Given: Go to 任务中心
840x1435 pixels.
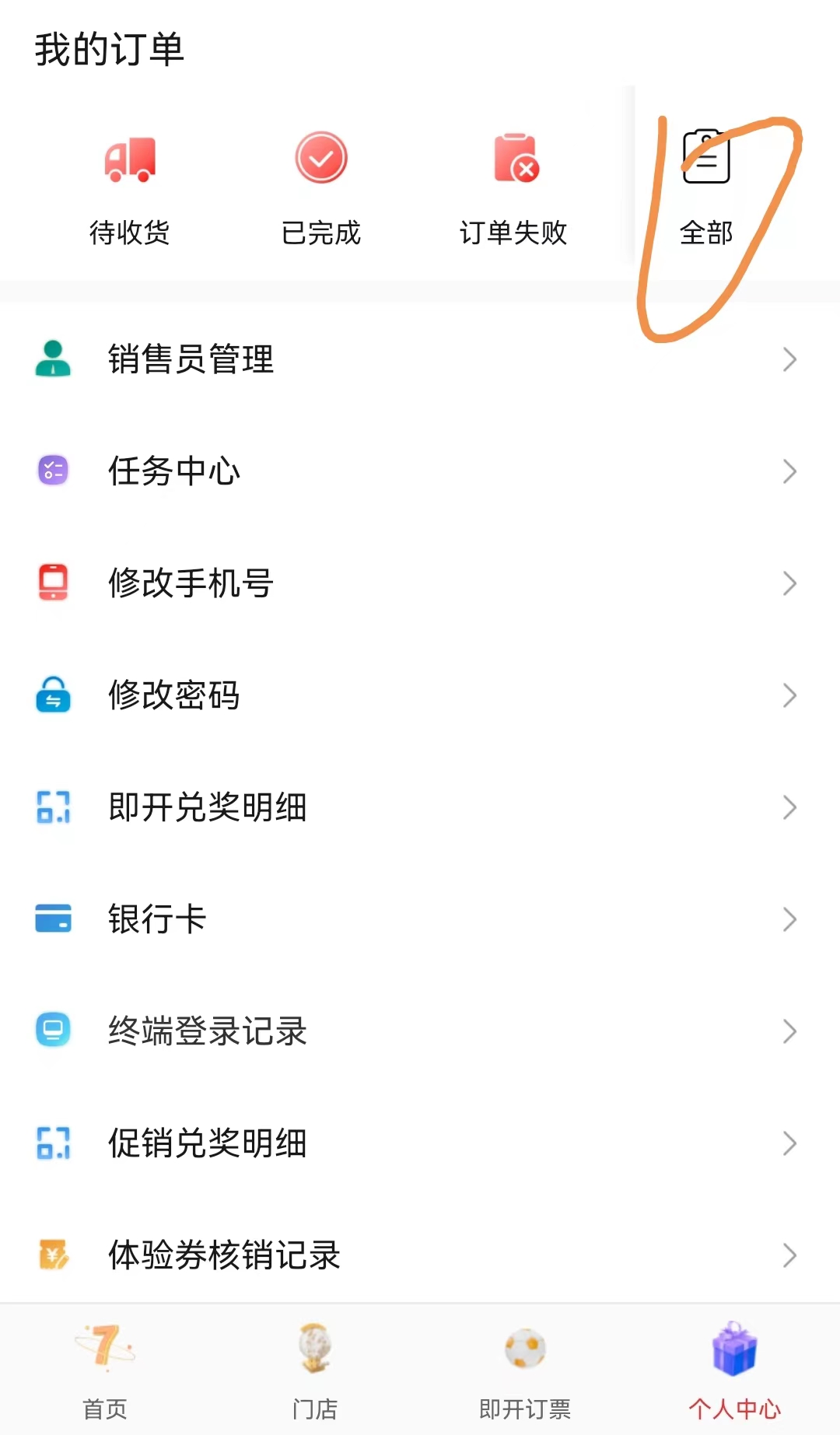Looking at the screenshot, I should 420,471.
